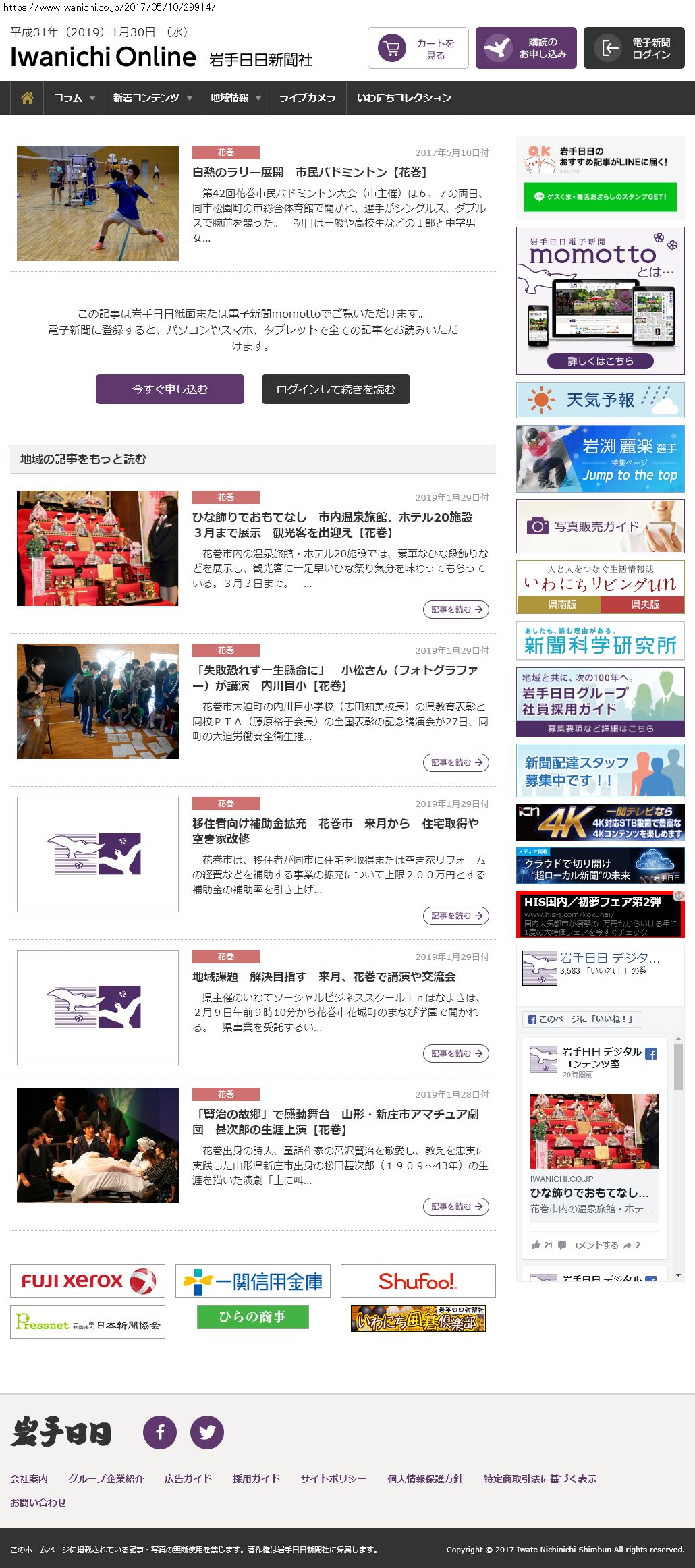Open いわにちコレクション page
Image resolution: width=695 pixels, height=1568 pixels.
tap(404, 98)
